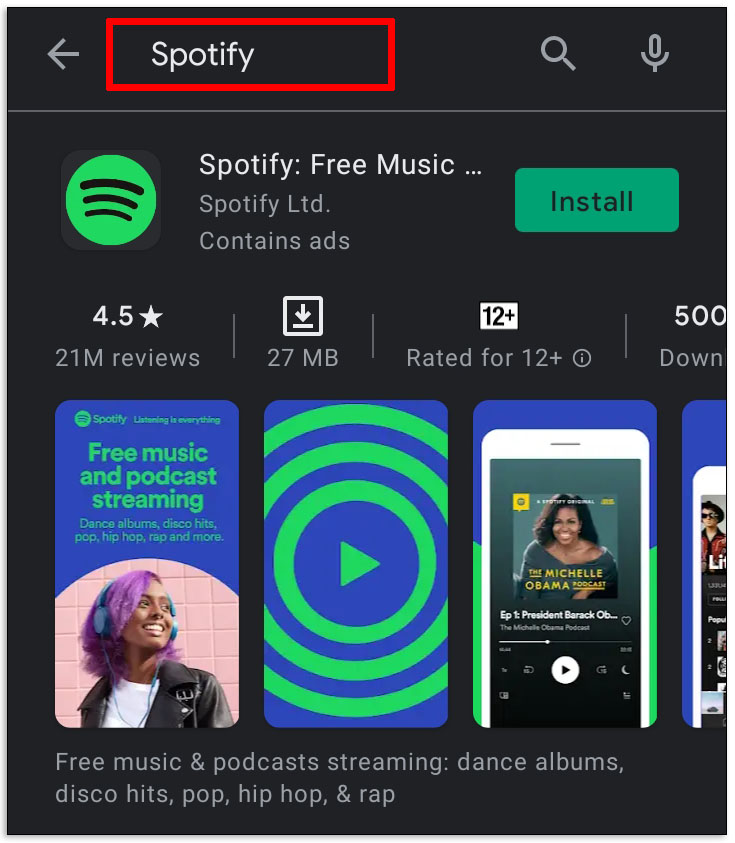
Task: Tap the Spotify search text field
Action: pos(250,54)
